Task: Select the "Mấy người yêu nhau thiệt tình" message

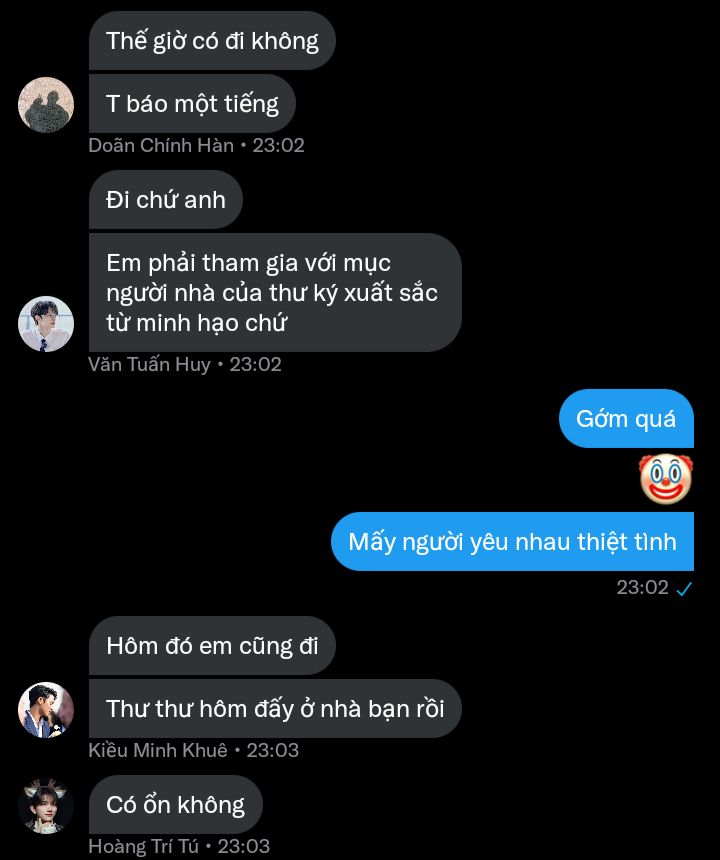Action: 512,542
